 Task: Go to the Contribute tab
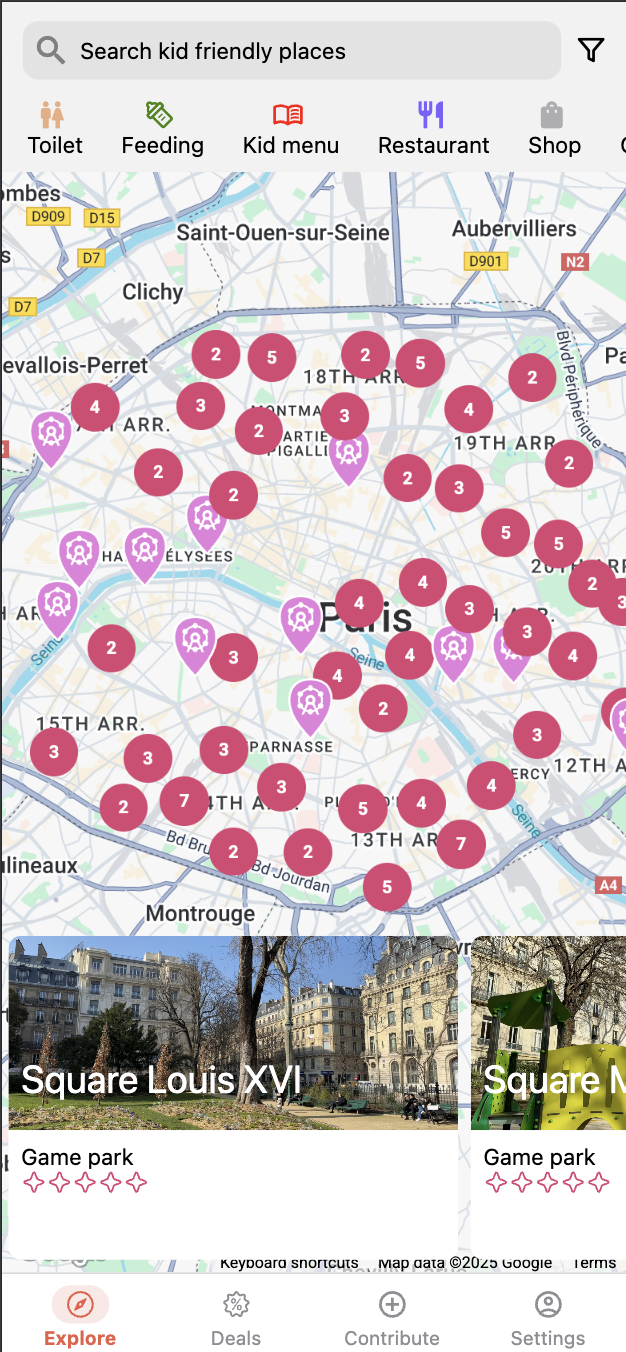392,1319
